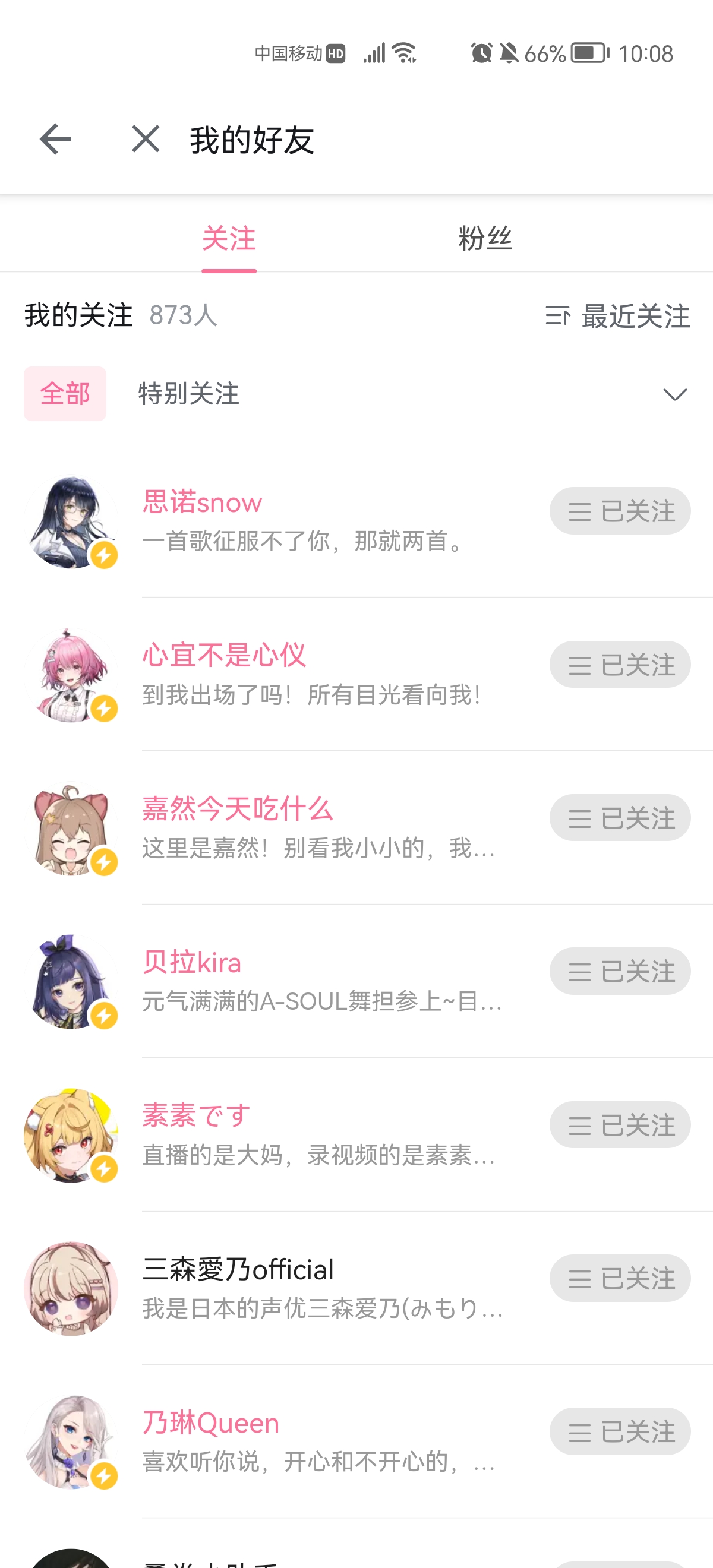The image size is (713, 1568).
Task: Open 三森爱乃official's profile
Action: pos(238,1269)
